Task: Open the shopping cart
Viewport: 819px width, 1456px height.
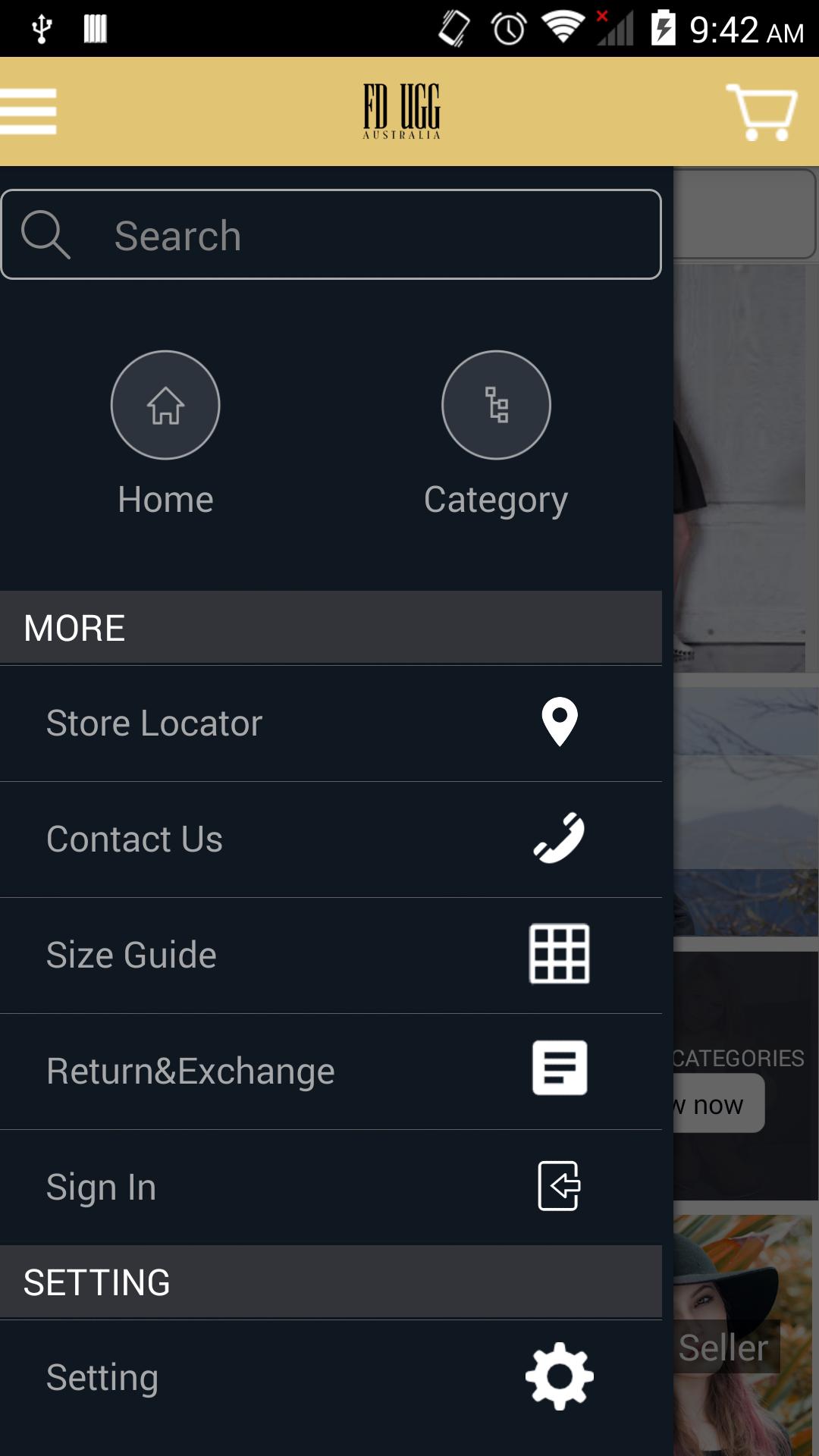Action: [x=761, y=112]
